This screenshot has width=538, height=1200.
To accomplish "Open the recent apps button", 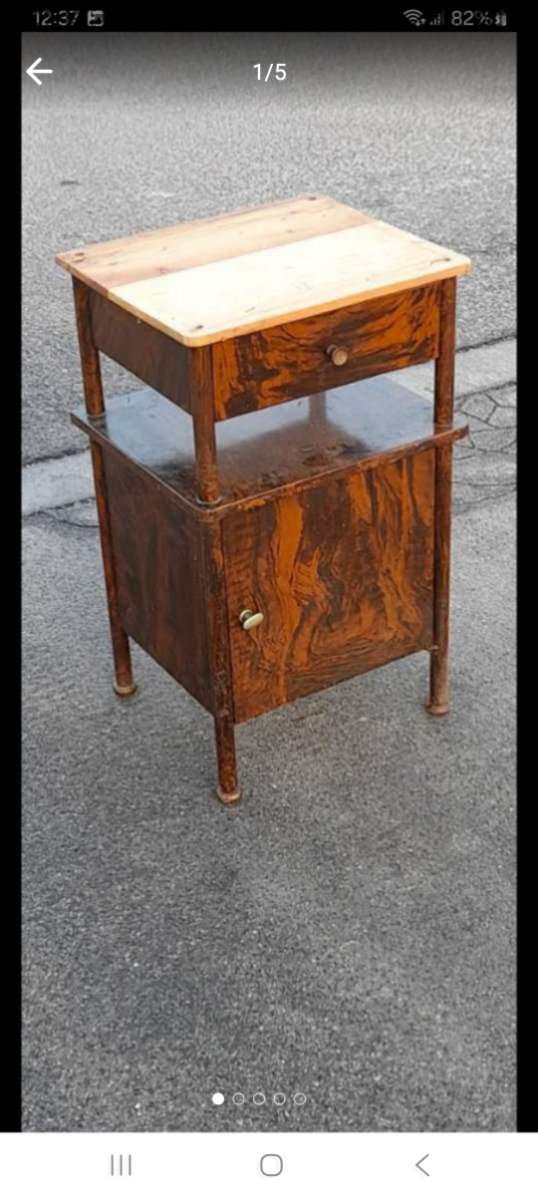I will pyautogui.click(x=121, y=1164).
